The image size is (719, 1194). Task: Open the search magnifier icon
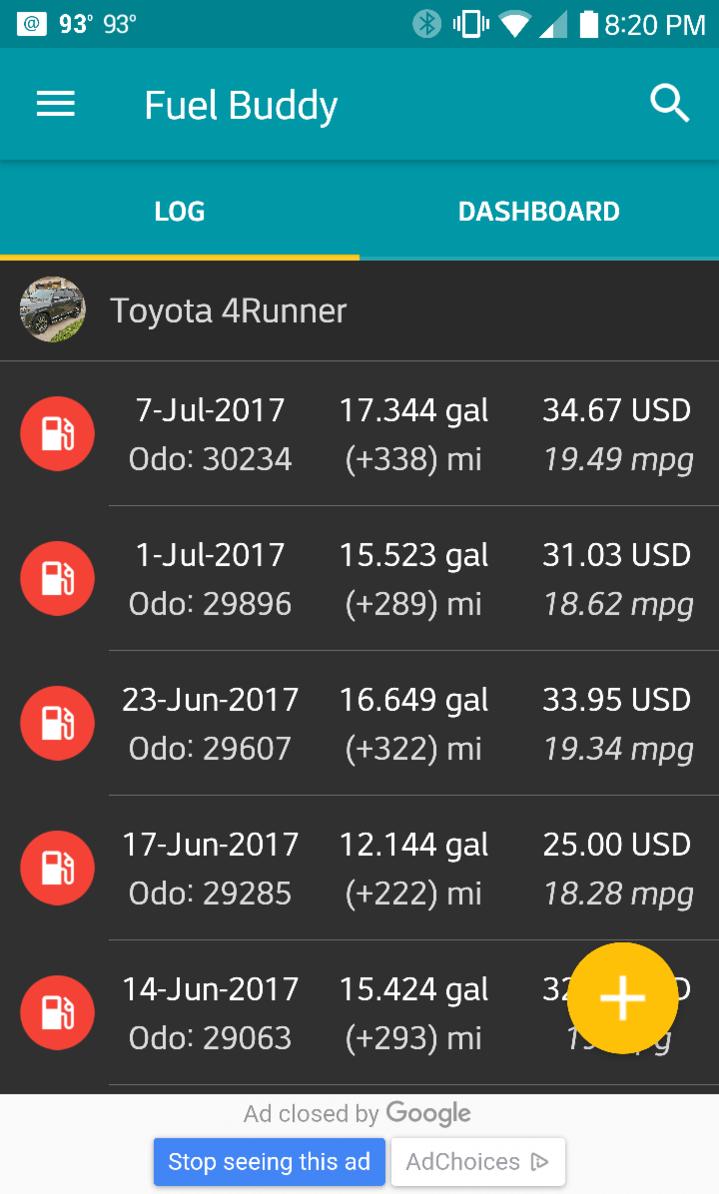point(669,104)
